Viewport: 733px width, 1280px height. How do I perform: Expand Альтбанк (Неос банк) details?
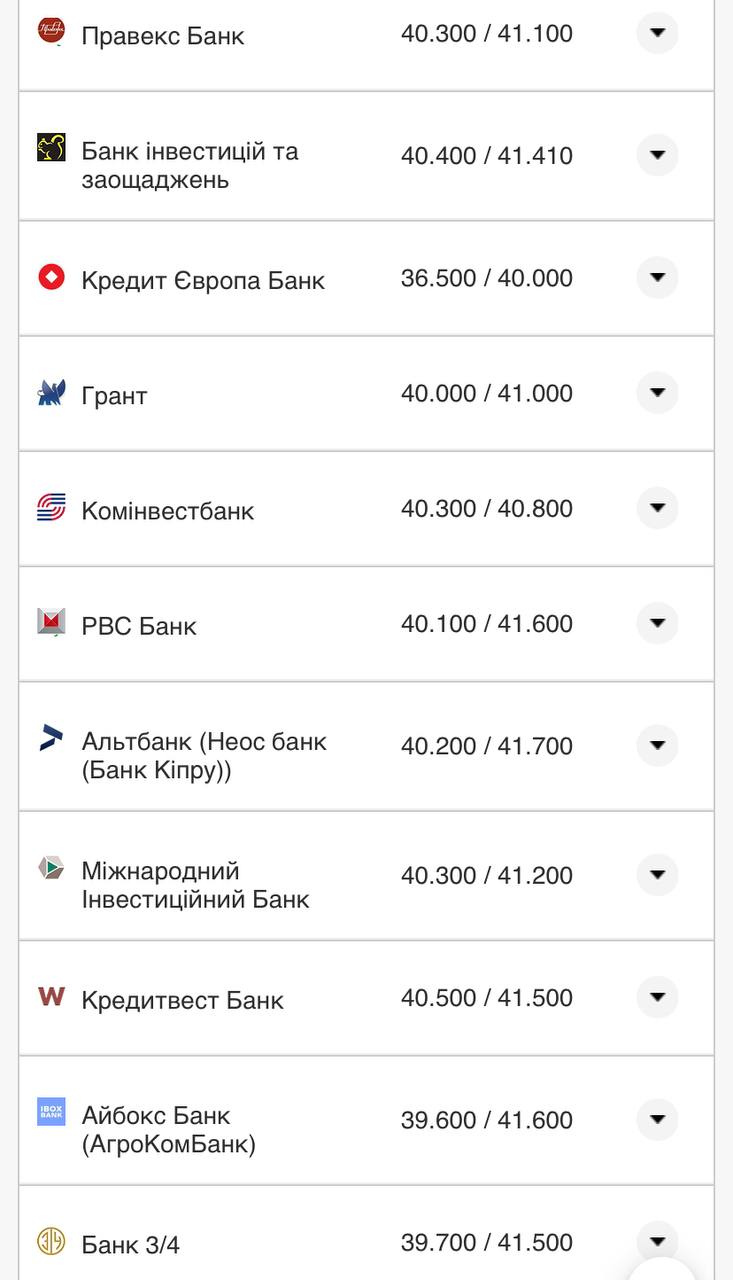tap(657, 745)
